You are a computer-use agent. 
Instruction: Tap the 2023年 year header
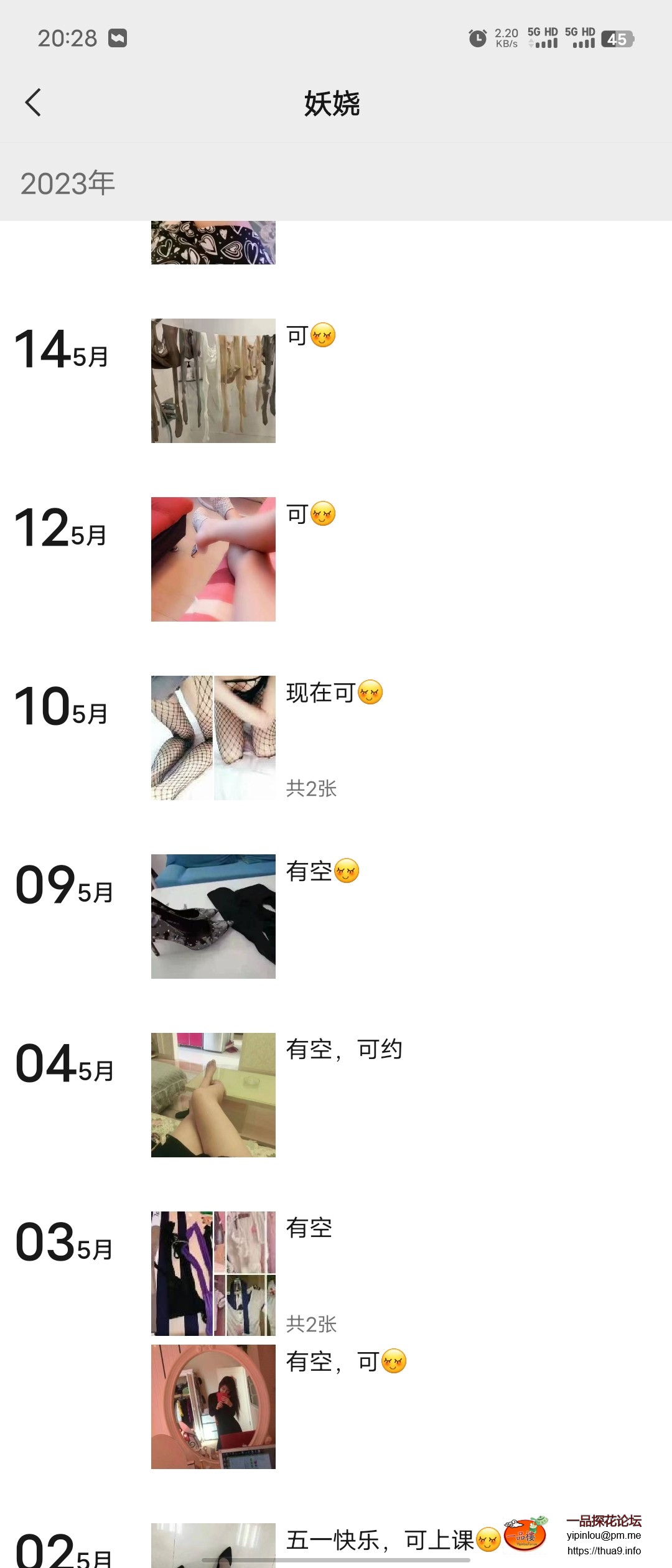(x=68, y=182)
